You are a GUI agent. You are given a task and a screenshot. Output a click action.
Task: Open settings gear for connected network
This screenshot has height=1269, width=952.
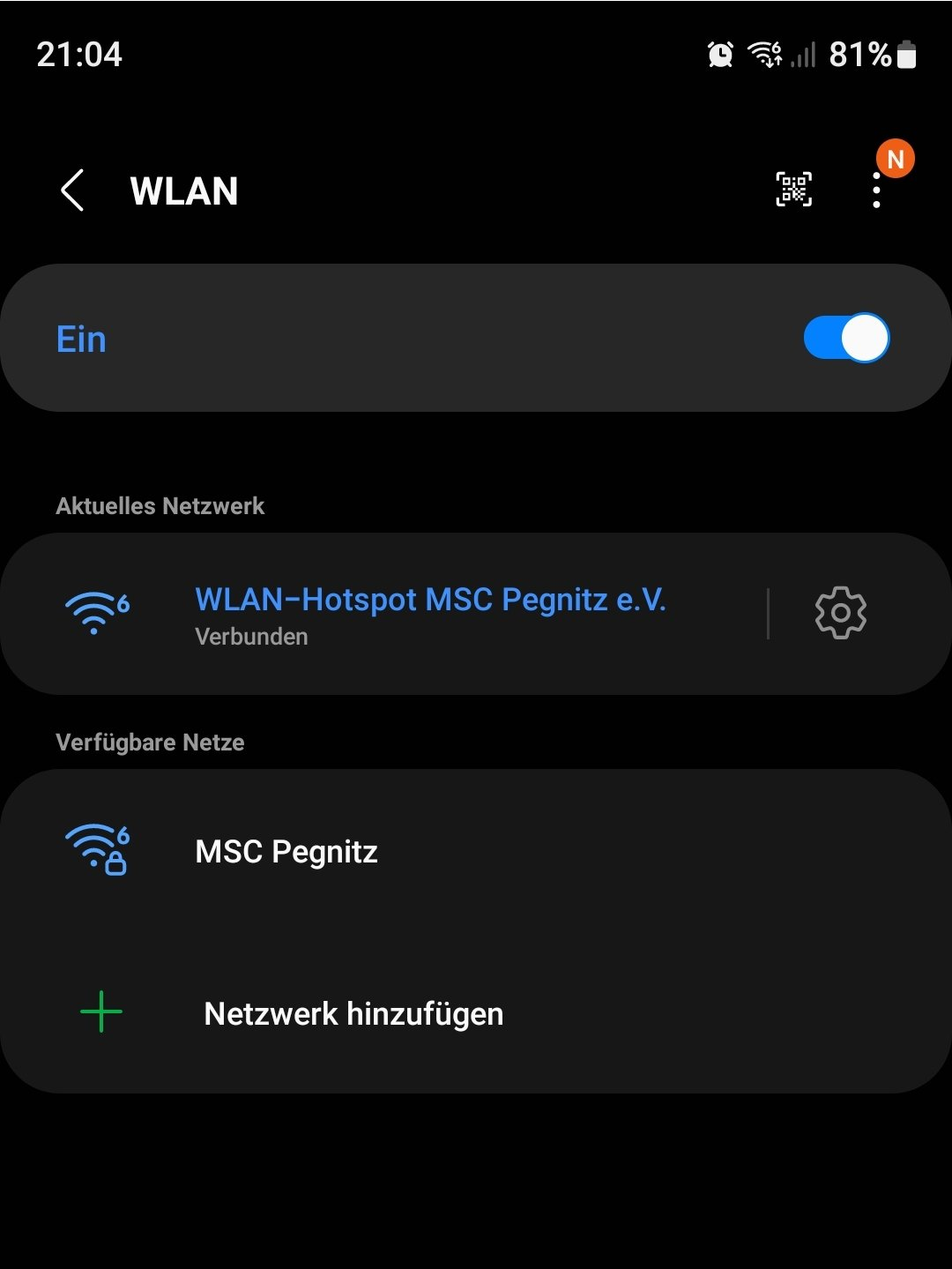pyautogui.click(x=840, y=613)
